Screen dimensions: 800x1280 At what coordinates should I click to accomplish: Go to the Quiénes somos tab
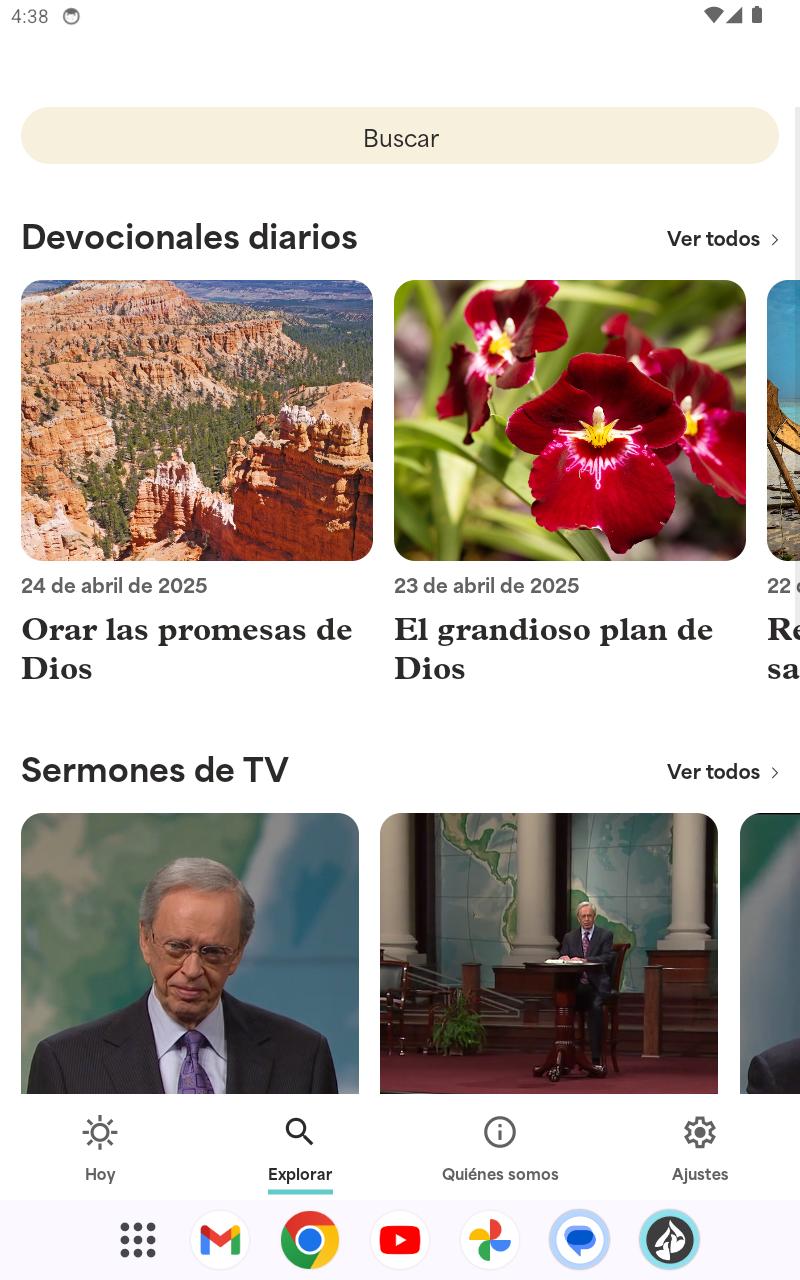click(500, 1149)
